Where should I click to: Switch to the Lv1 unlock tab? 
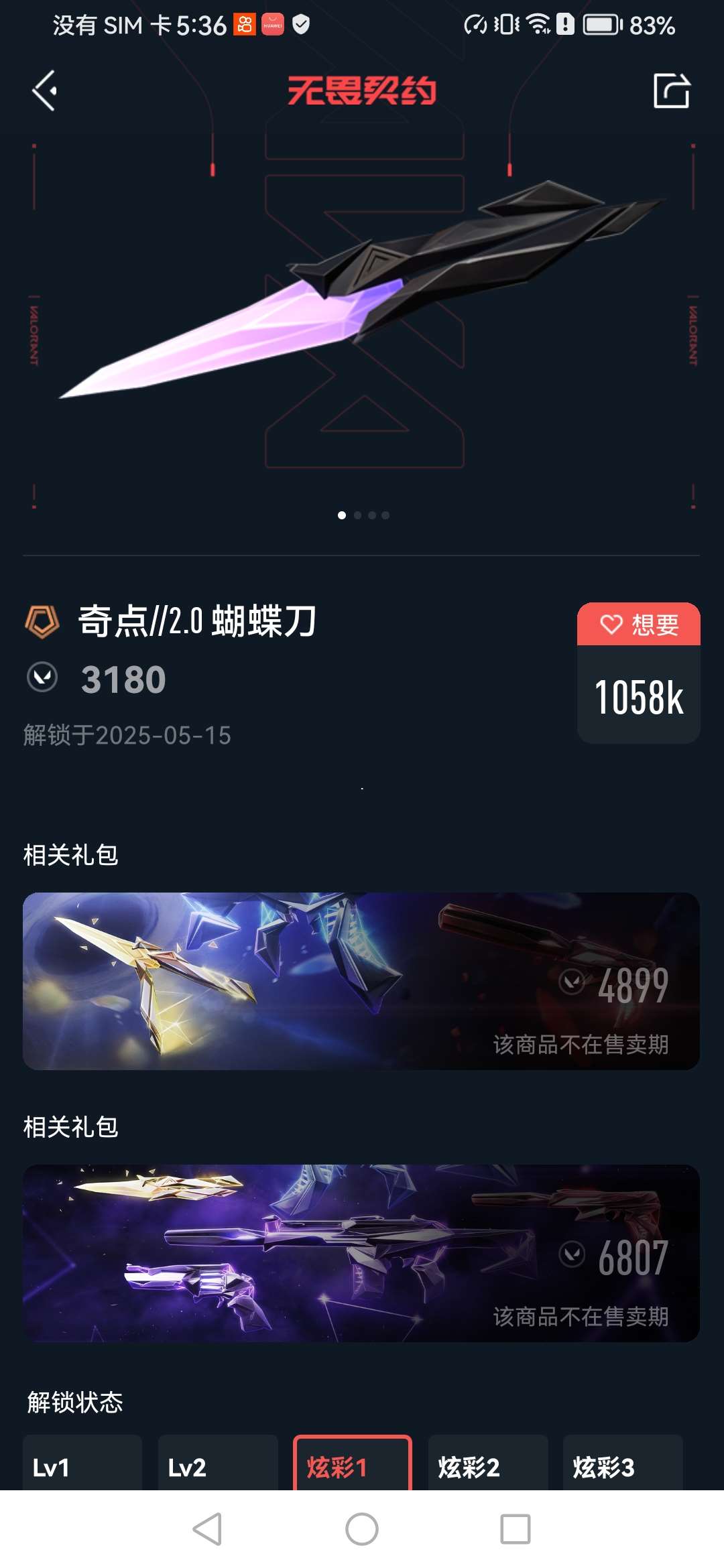tap(82, 1467)
